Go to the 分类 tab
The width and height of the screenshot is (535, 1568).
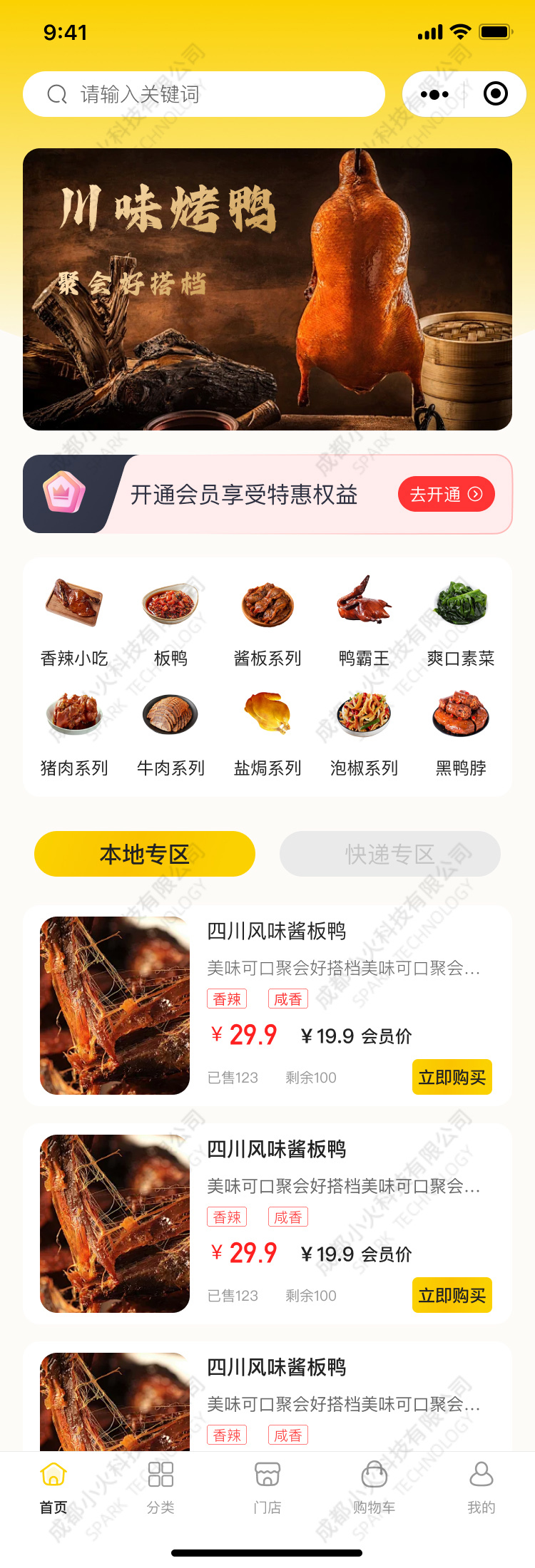click(160, 1486)
